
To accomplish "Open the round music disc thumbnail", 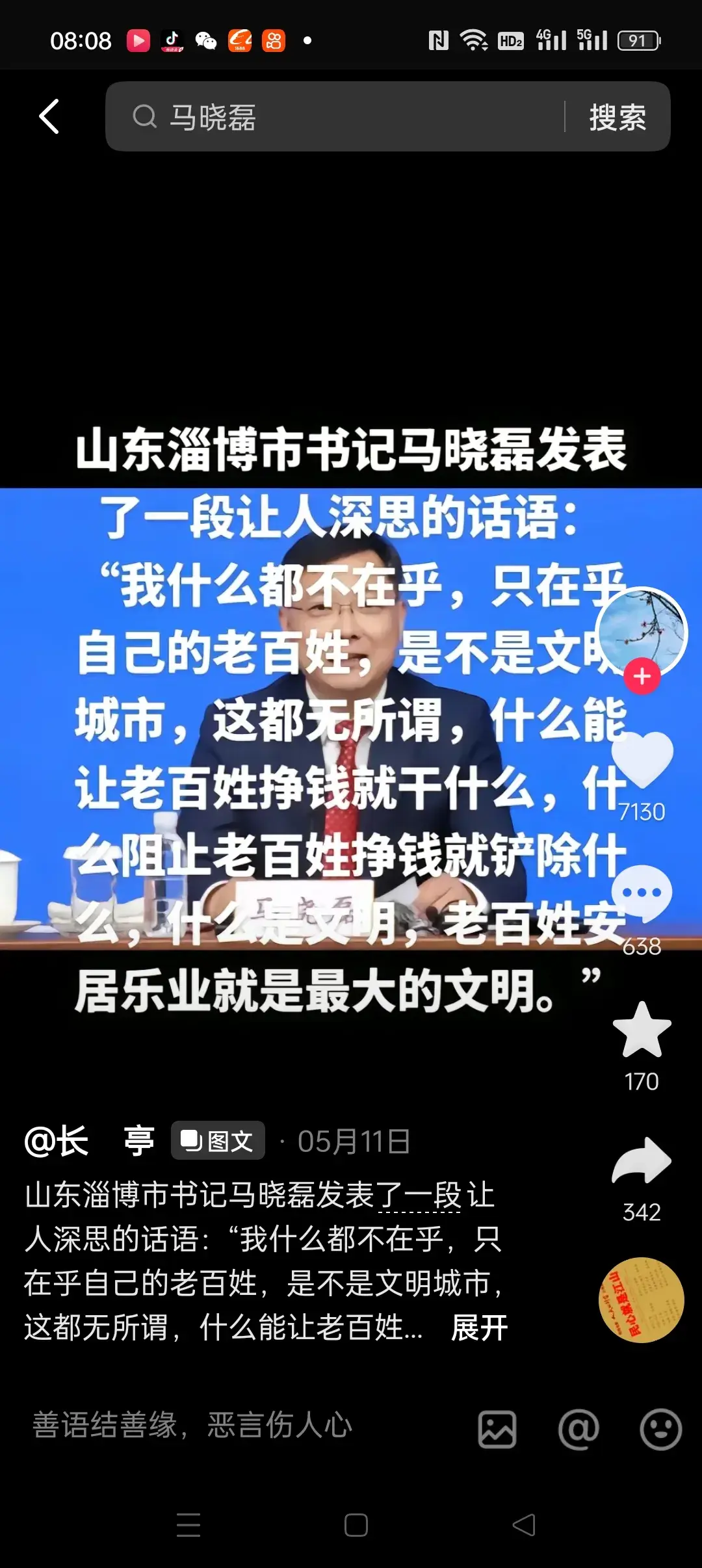I will [641, 1300].
